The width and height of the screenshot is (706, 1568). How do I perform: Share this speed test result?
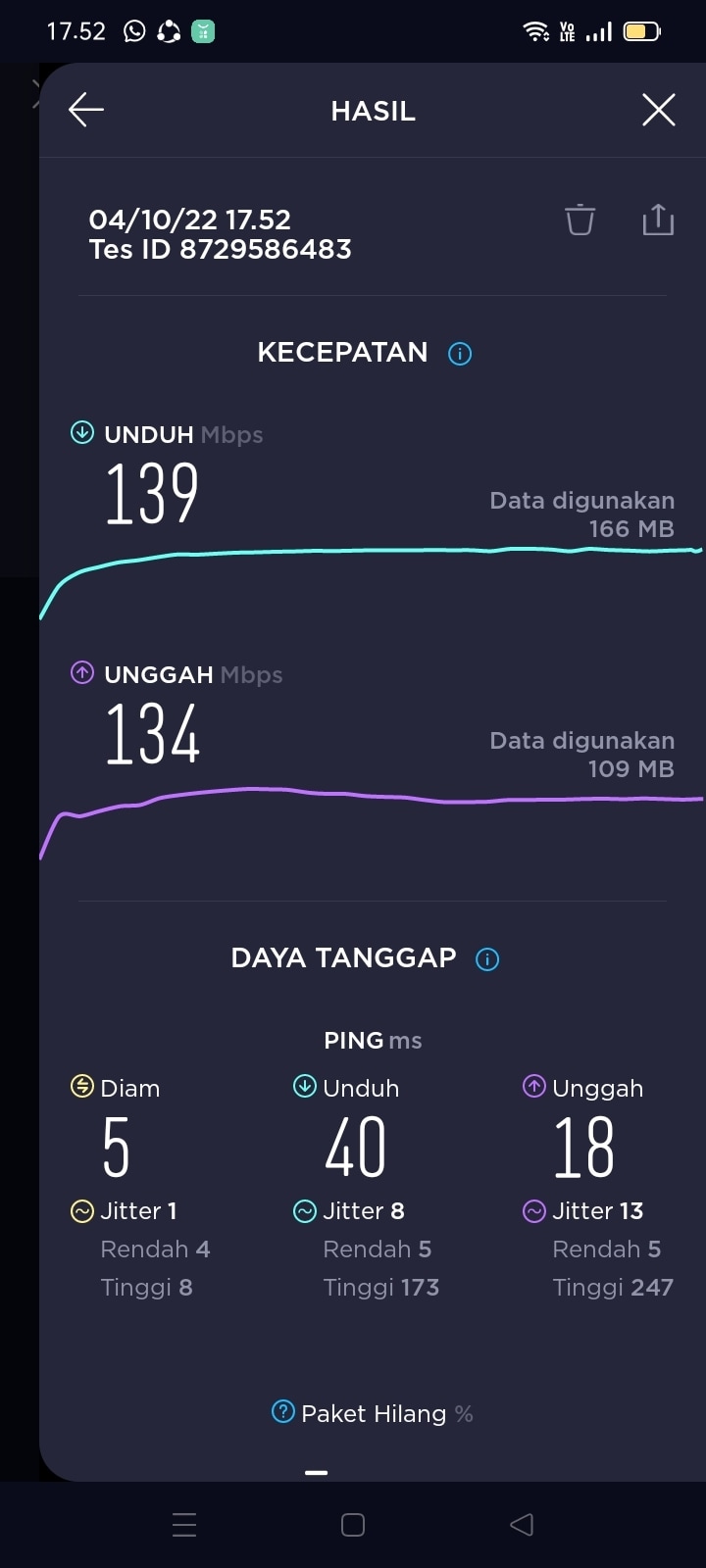pos(658,220)
